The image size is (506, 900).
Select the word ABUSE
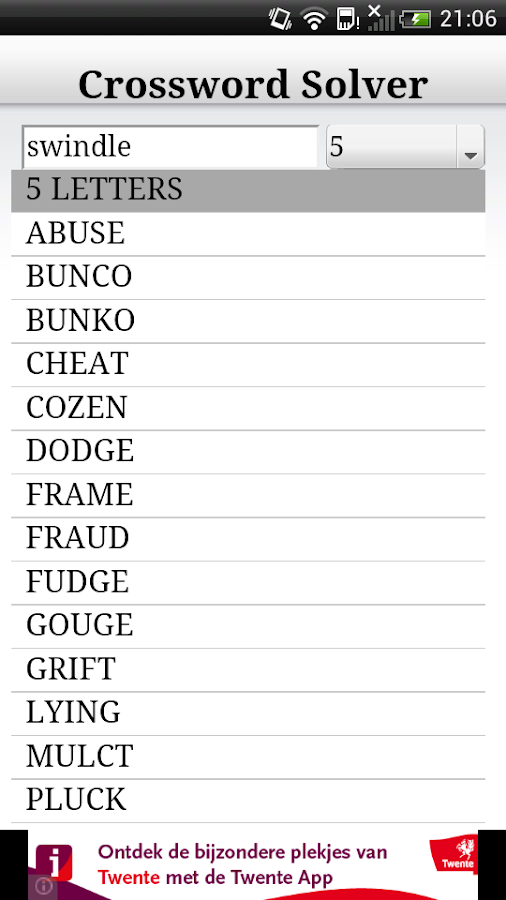248,234
